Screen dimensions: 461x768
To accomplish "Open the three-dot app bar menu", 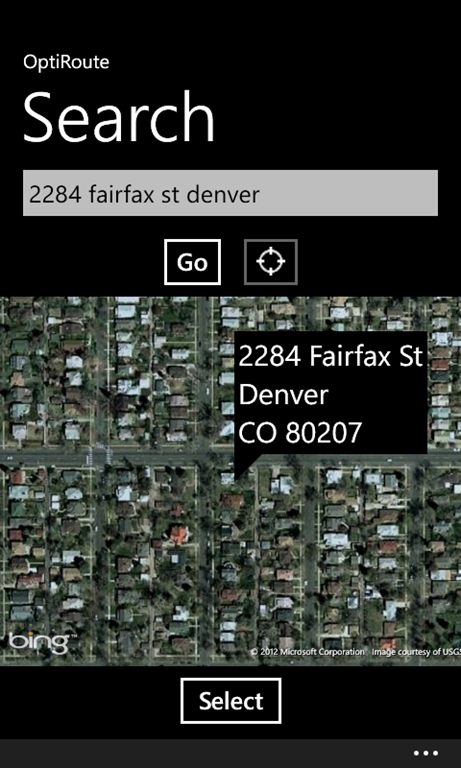I will tap(425, 753).
